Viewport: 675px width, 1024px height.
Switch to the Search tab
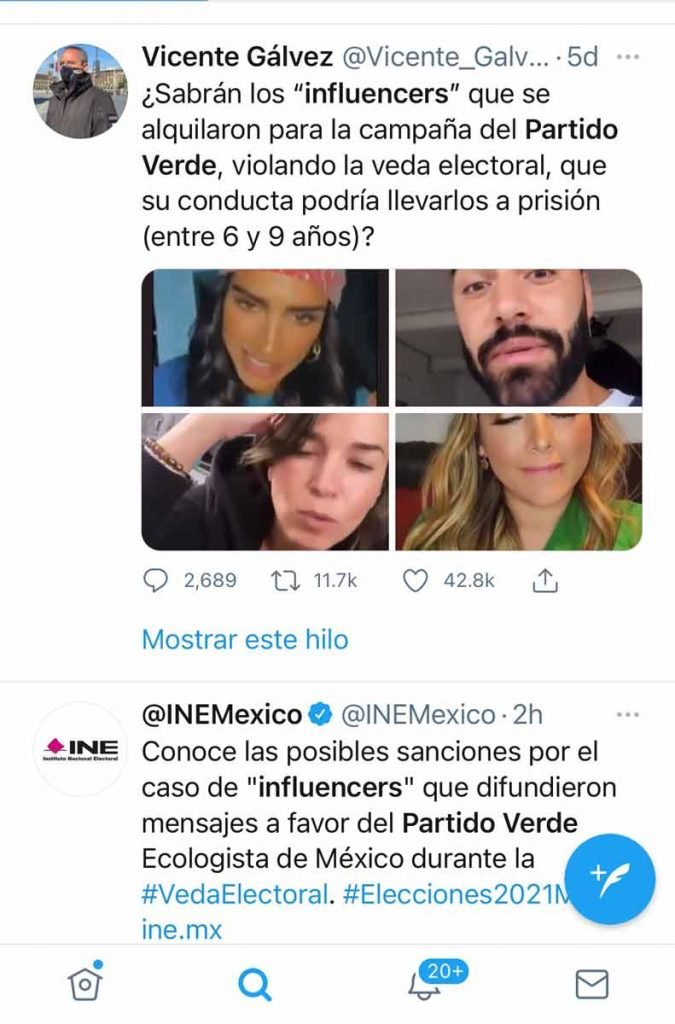255,985
